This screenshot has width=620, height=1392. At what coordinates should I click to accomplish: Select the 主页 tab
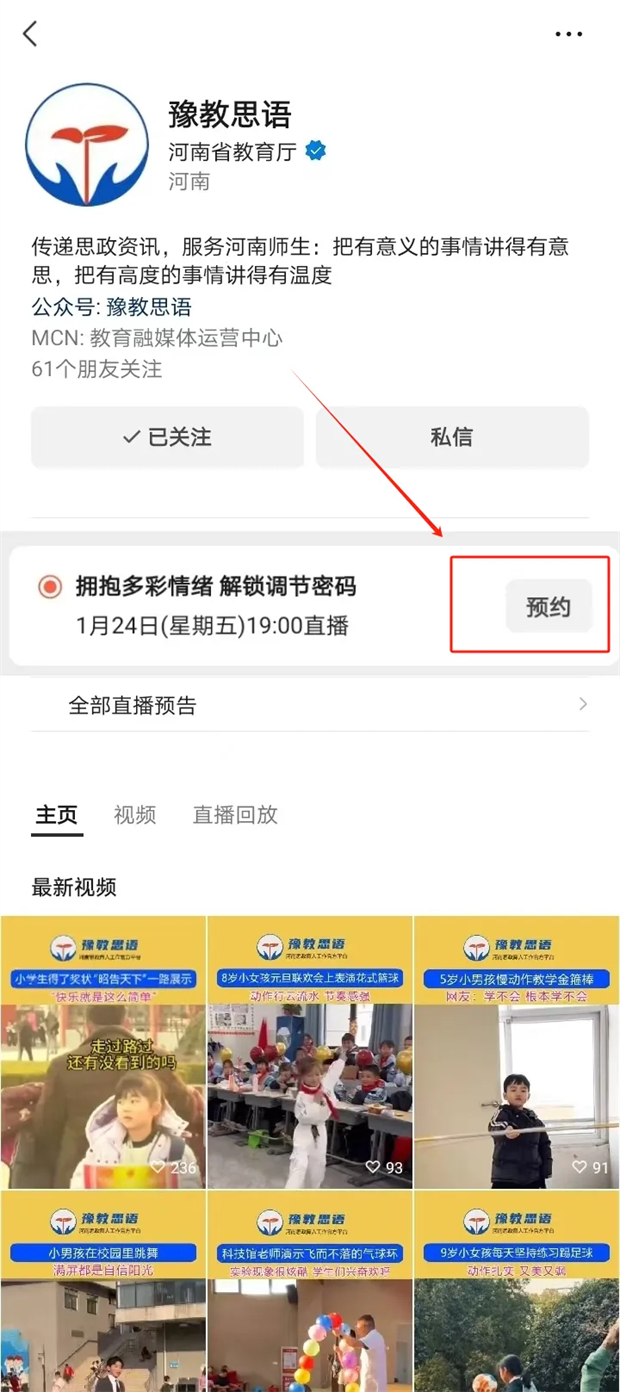[57, 815]
